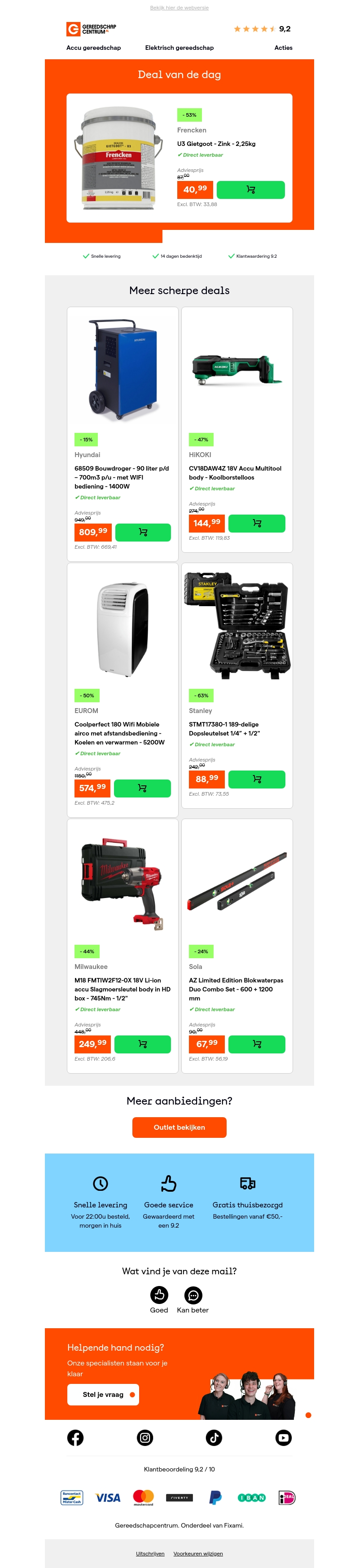Screen dimensions: 359x1568
Task: Rate this mail as Goed
Action: click(159, 1295)
